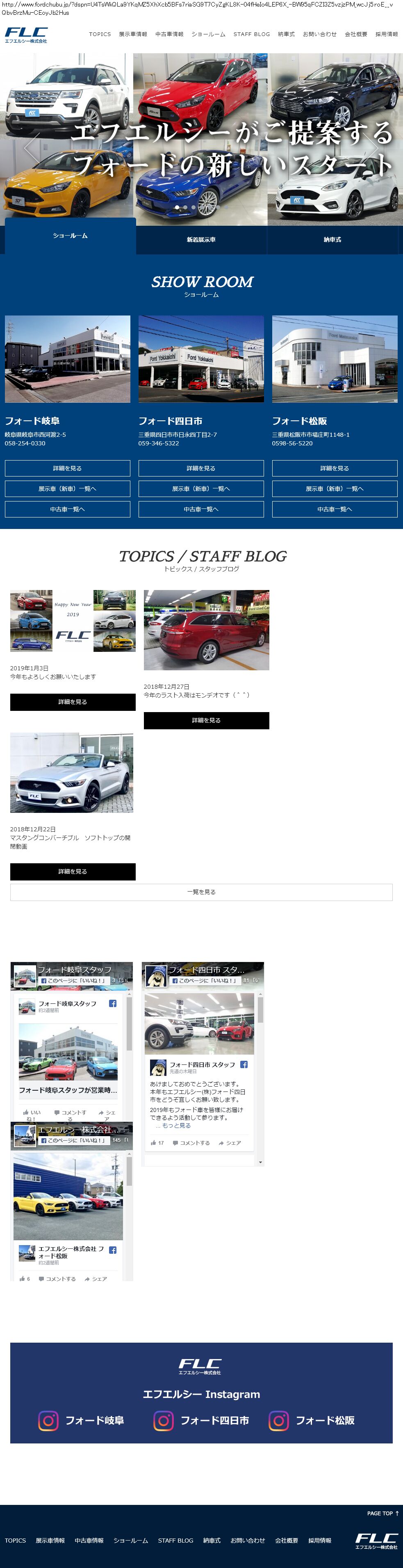Go to 採用情報 in the top menu
This screenshot has width=403, height=1568.
click(386, 35)
